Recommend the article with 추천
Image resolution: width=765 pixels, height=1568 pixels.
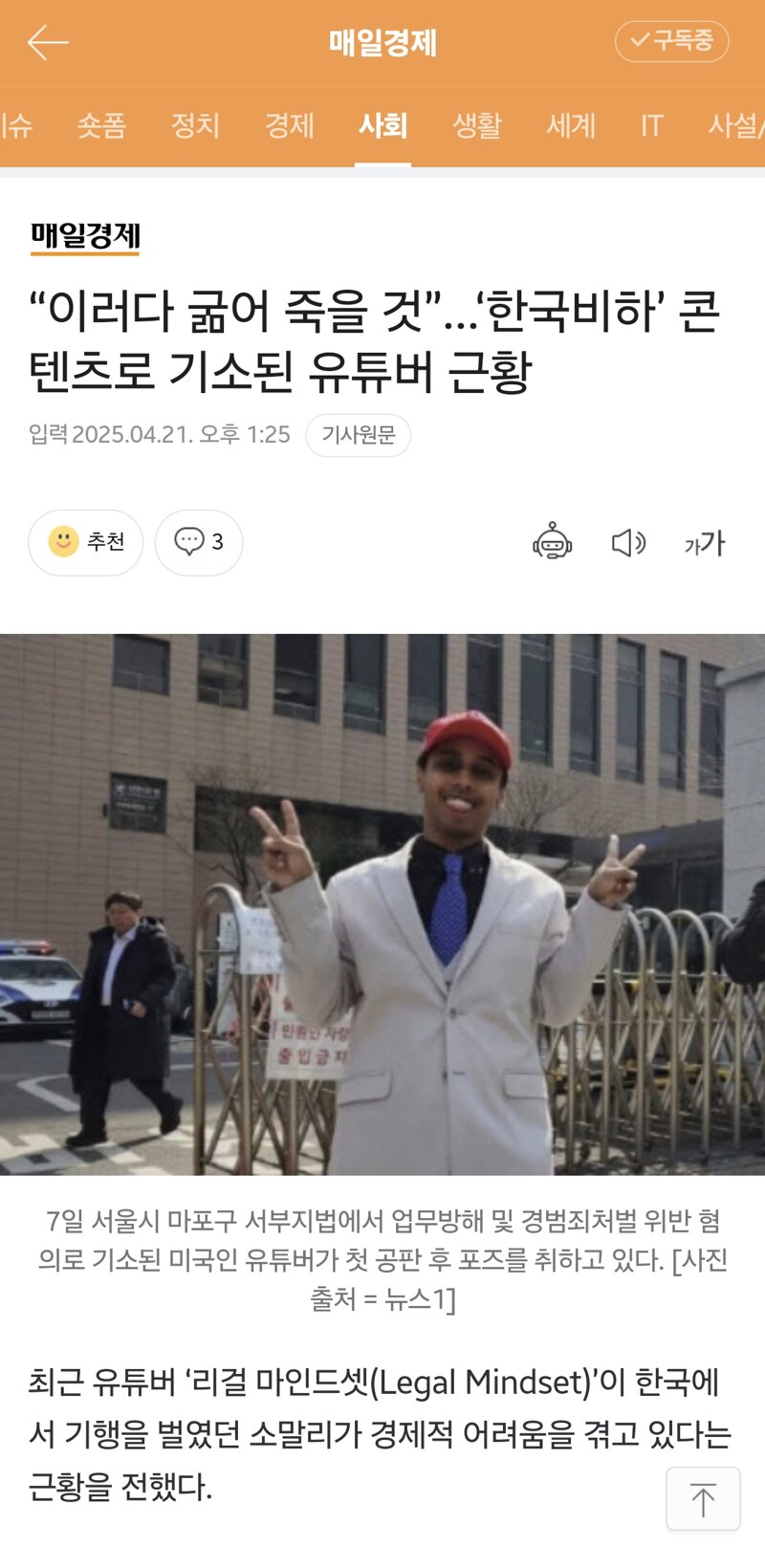(x=85, y=542)
